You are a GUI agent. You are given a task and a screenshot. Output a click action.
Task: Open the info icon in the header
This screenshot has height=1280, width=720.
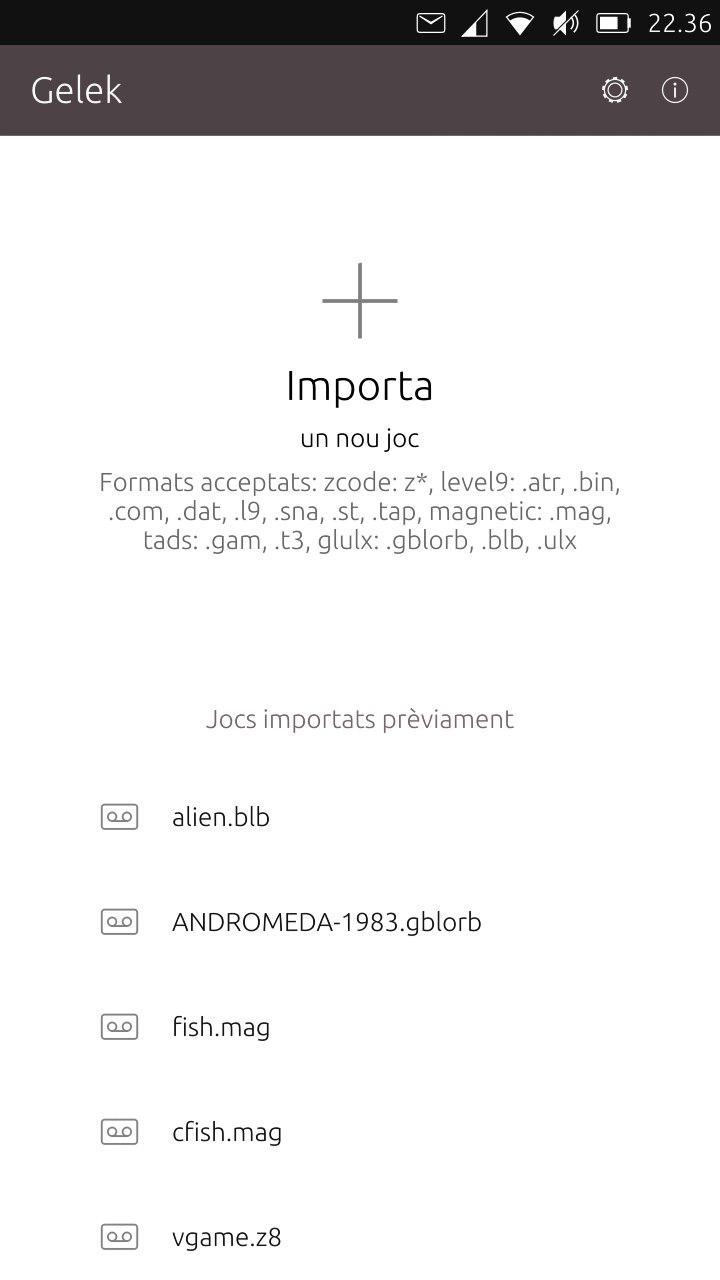coord(675,91)
